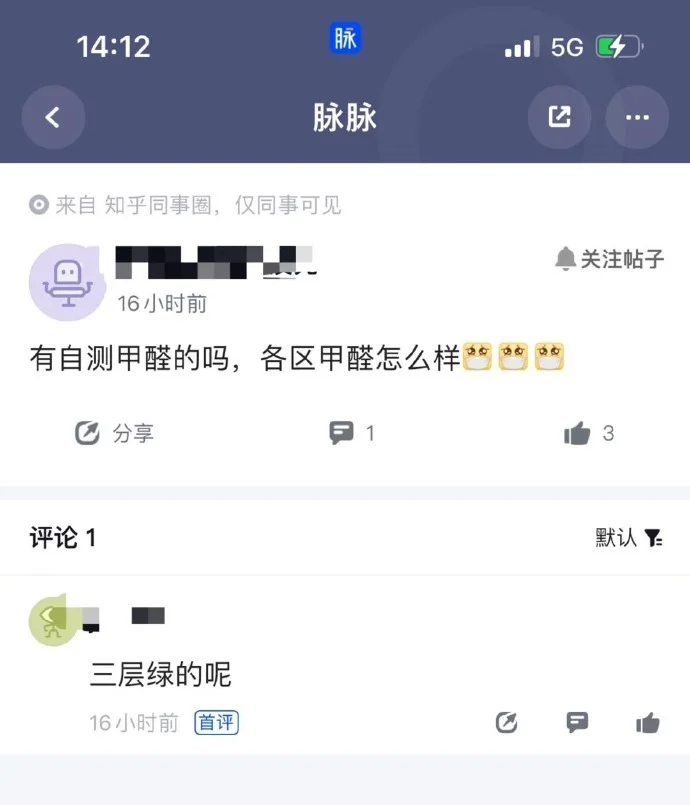Screen dimensions: 690x805
Task: Share the comment 三层绿的呢
Action: coord(507,723)
